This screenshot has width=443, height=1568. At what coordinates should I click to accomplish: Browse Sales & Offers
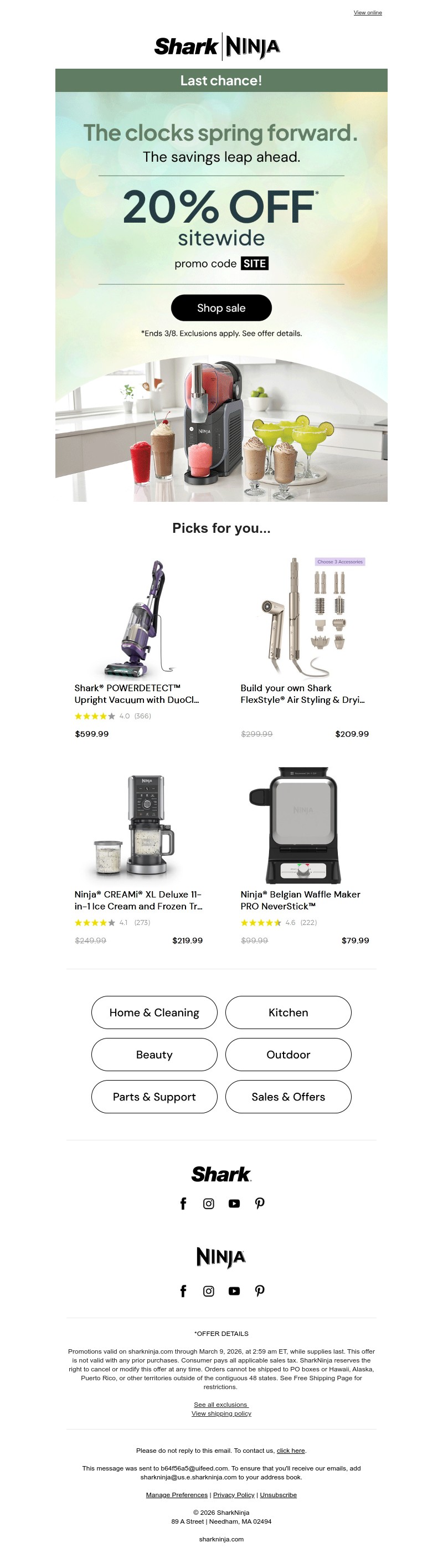coord(288,1096)
